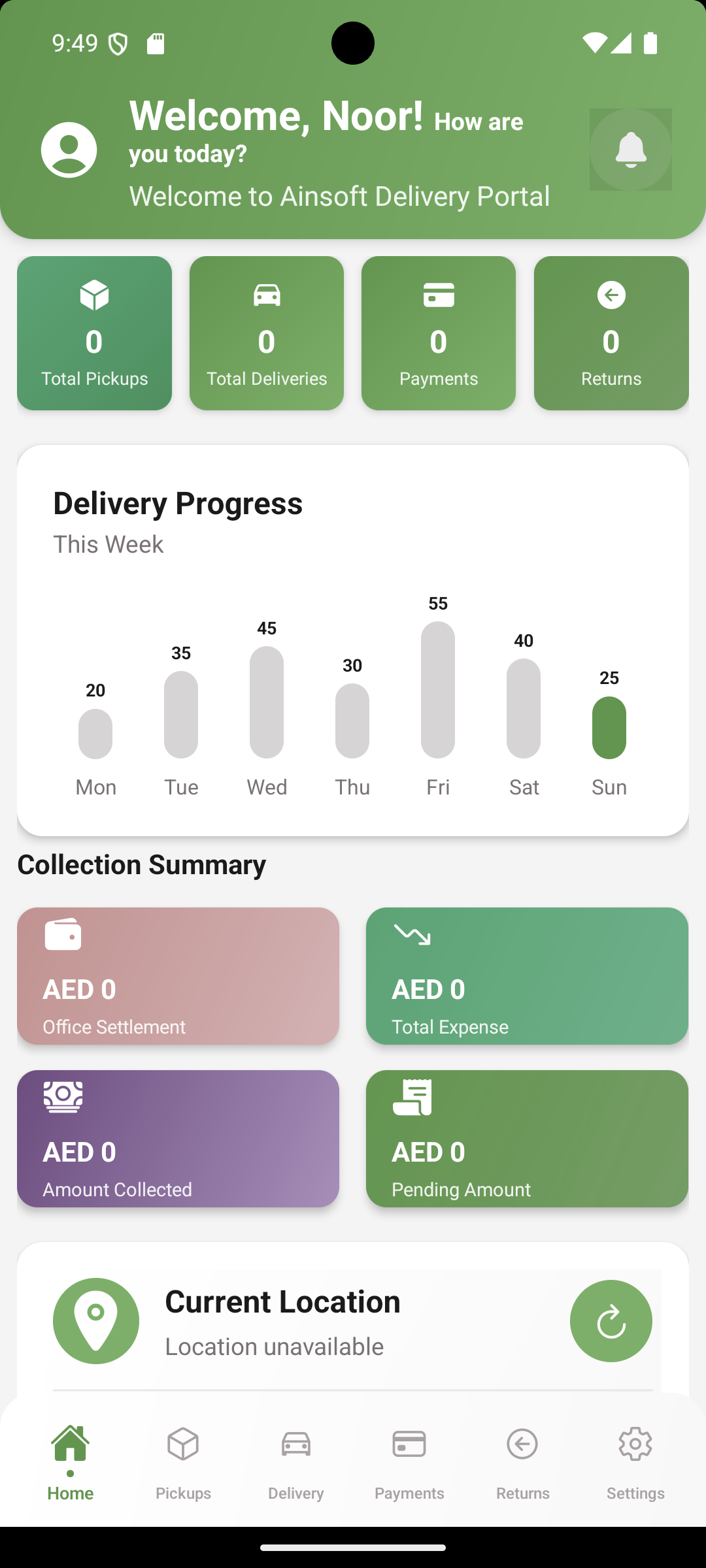Tap the profile avatar icon
Image resolution: width=706 pixels, height=1568 pixels.
(69, 149)
